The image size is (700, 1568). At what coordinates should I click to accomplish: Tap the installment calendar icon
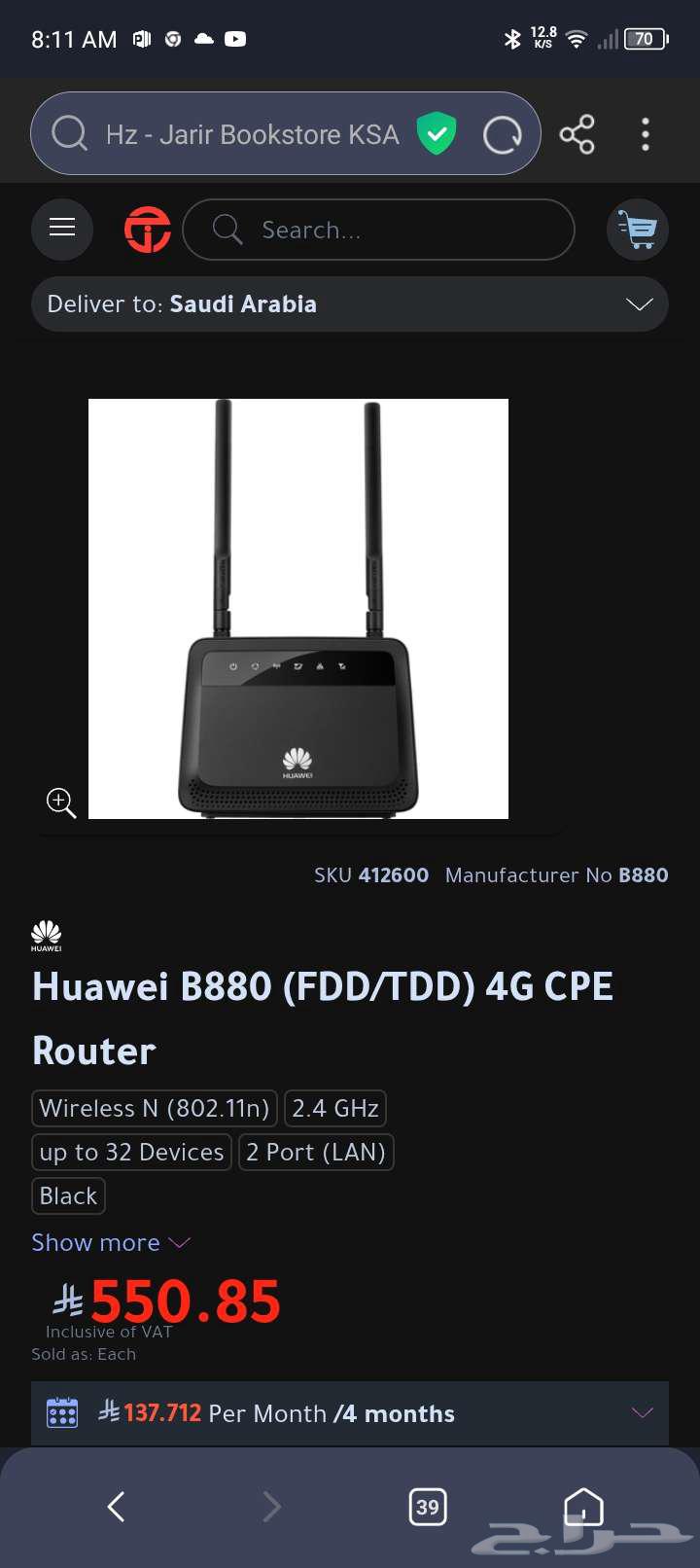pyautogui.click(x=62, y=1412)
